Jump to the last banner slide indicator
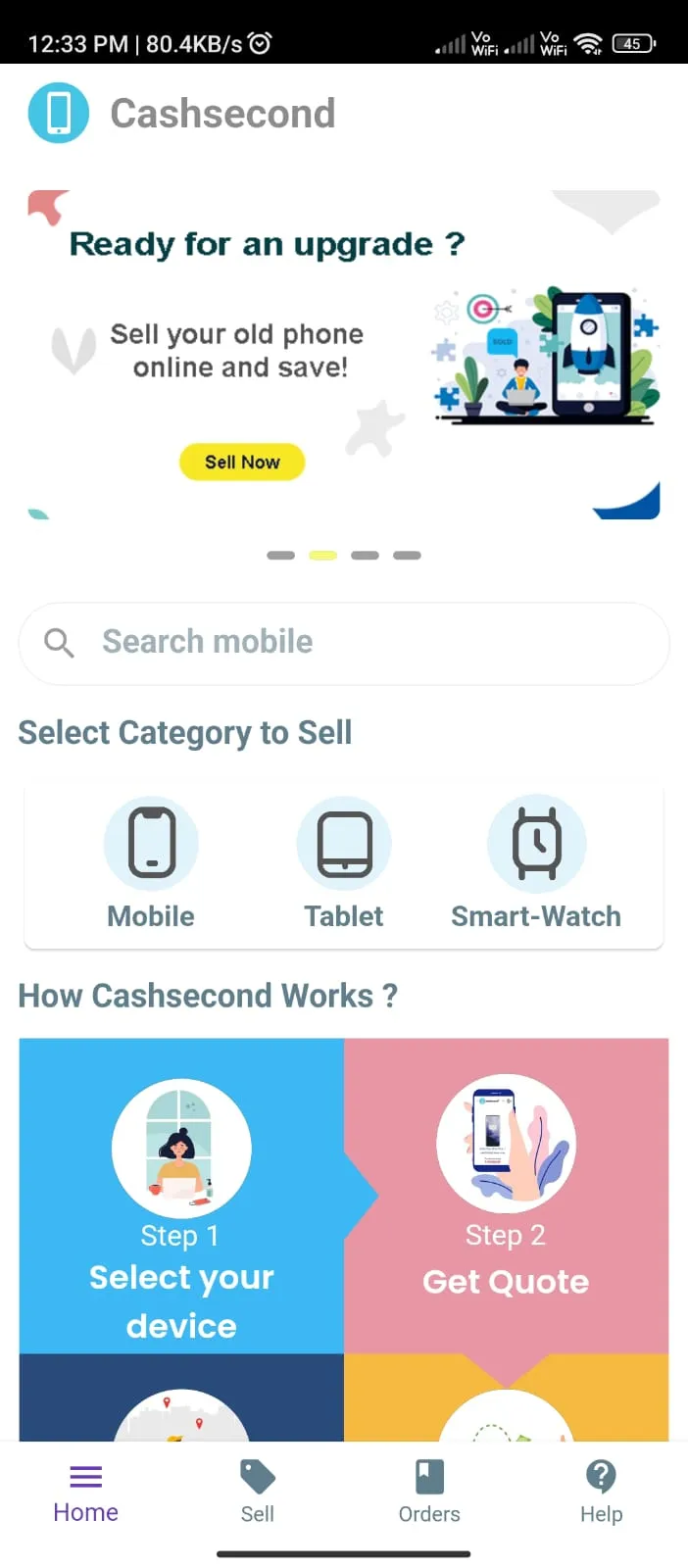The height and width of the screenshot is (1568, 688). click(x=407, y=555)
